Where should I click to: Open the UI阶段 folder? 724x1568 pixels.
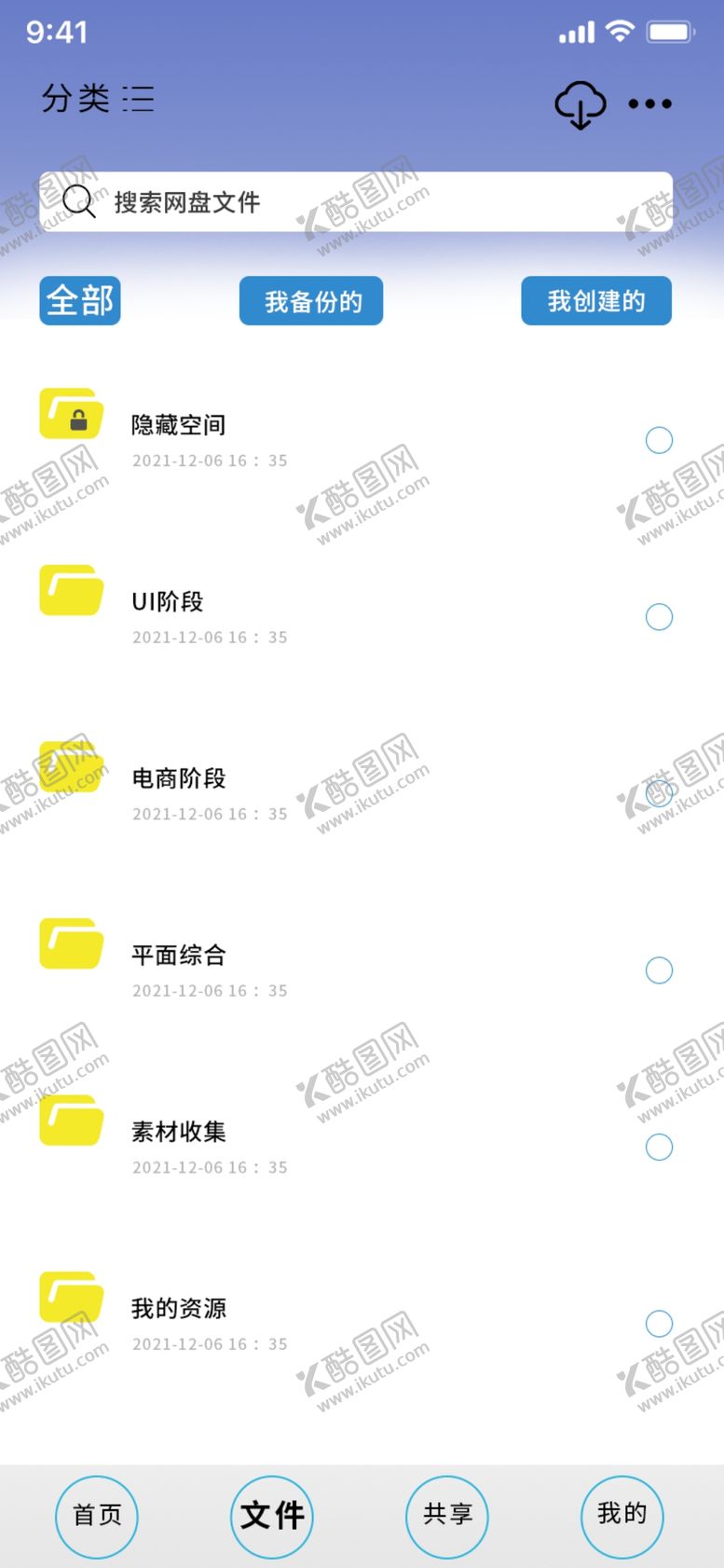(168, 602)
